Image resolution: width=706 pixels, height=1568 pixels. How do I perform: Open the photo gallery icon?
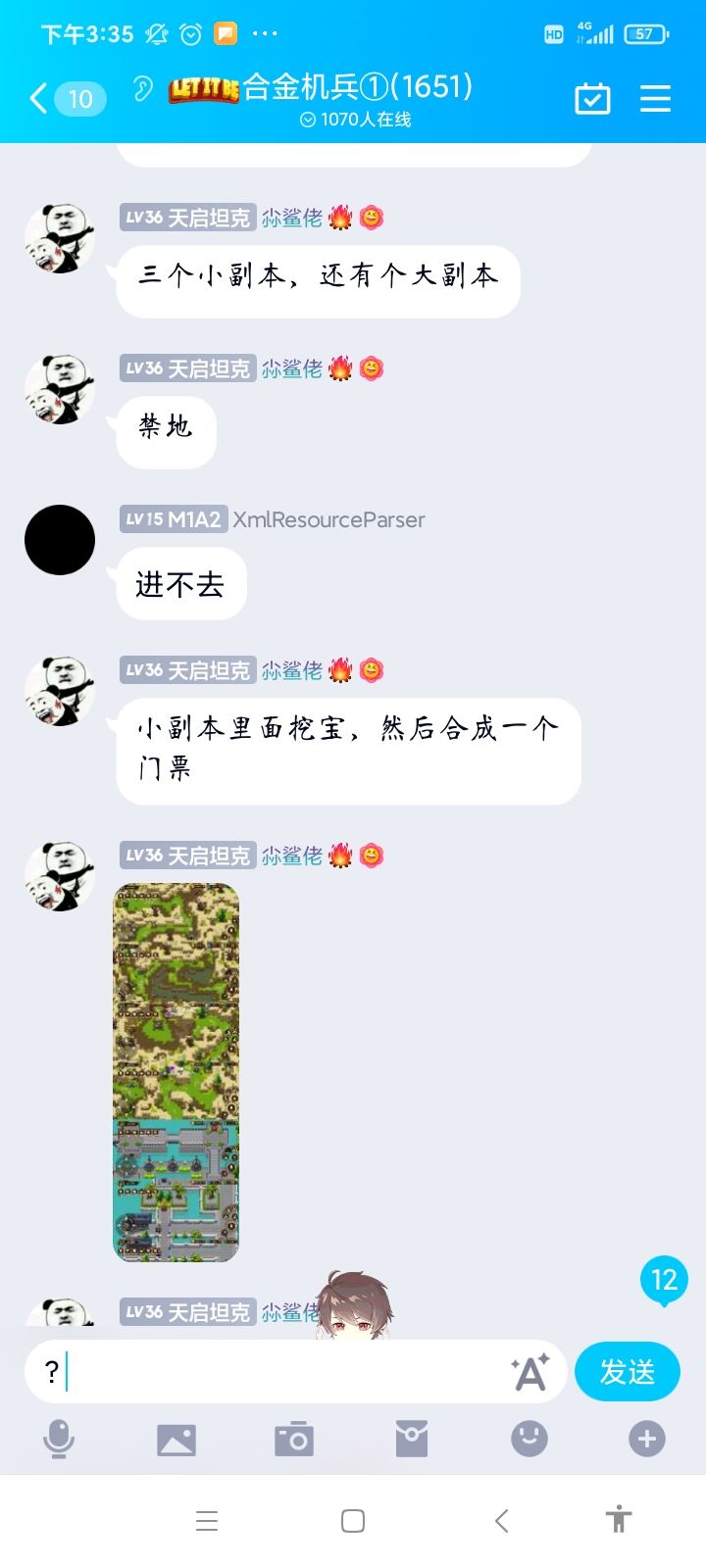pyautogui.click(x=176, y=1438)
